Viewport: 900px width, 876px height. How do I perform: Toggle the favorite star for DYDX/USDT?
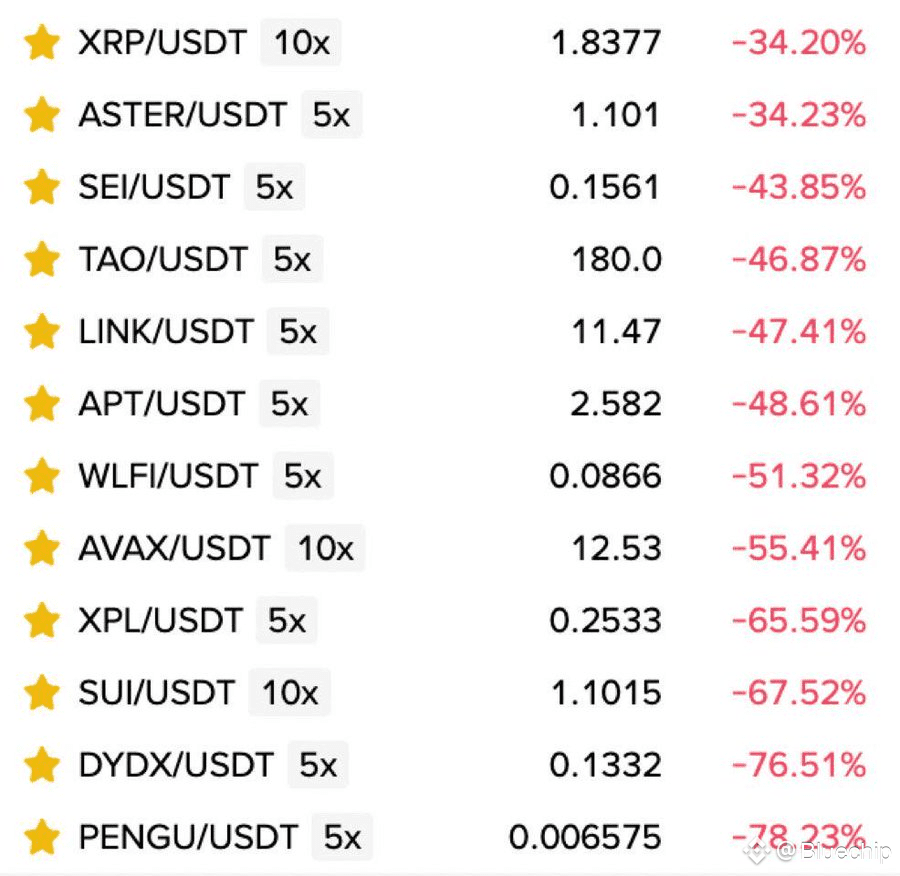pyautogui.click(x=42, y=765)
